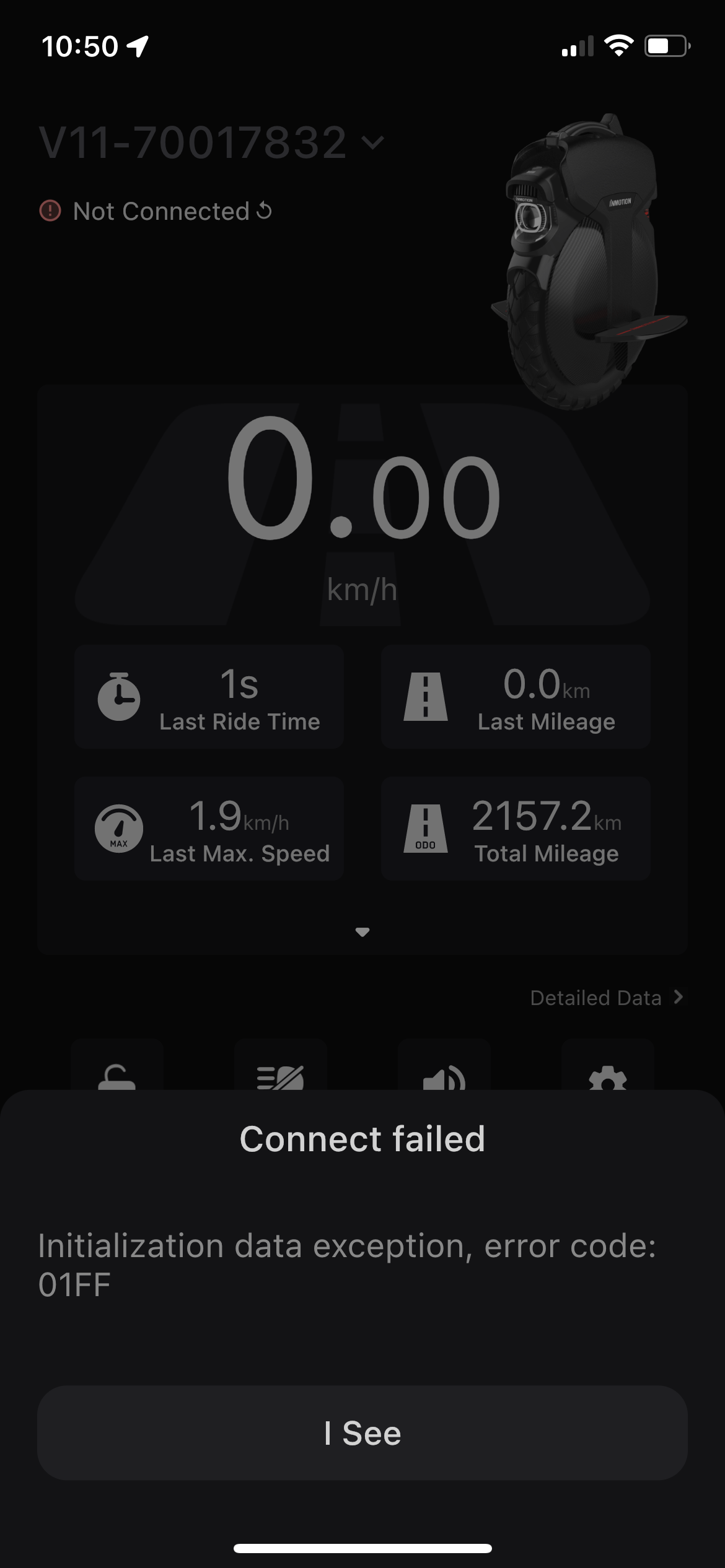This screenshot has width=725, height=1568.
Task: Expand the ride stats panel arrow
Action: pos(362,932)
